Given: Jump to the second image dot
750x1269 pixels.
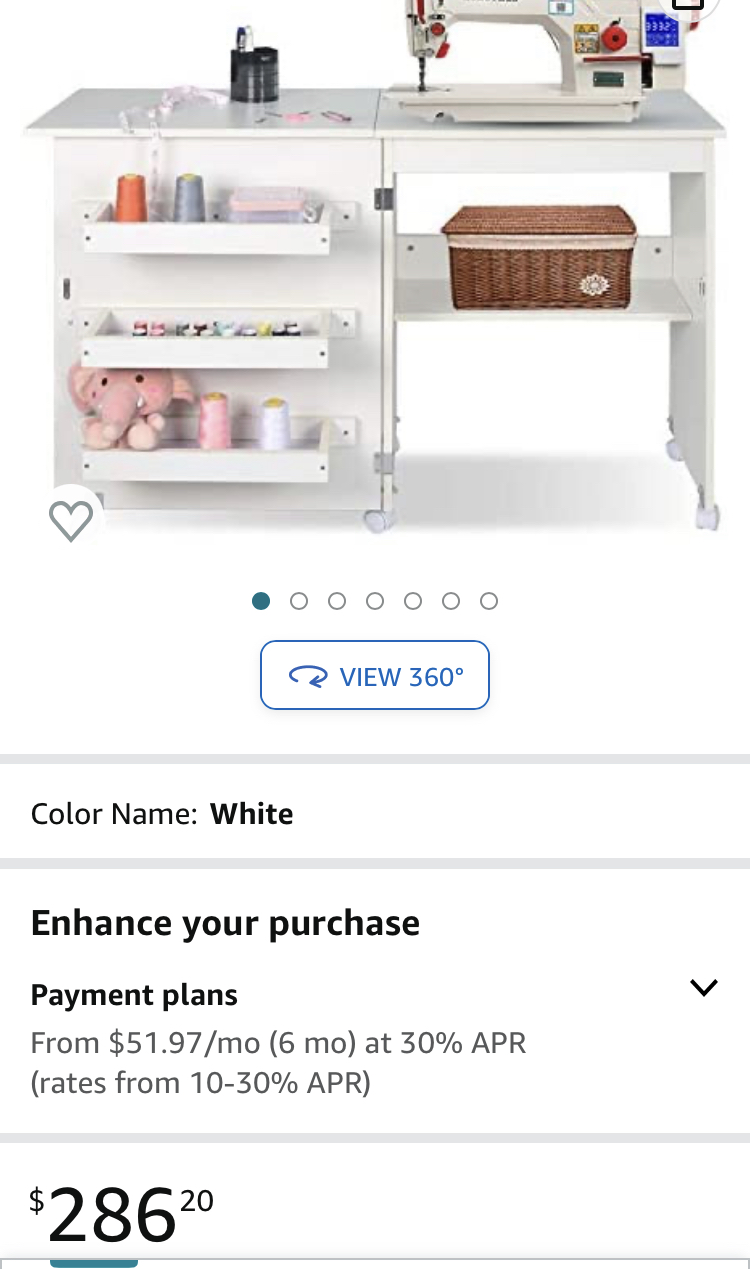Looking at the screenshot, I should (x=299, y=601).
